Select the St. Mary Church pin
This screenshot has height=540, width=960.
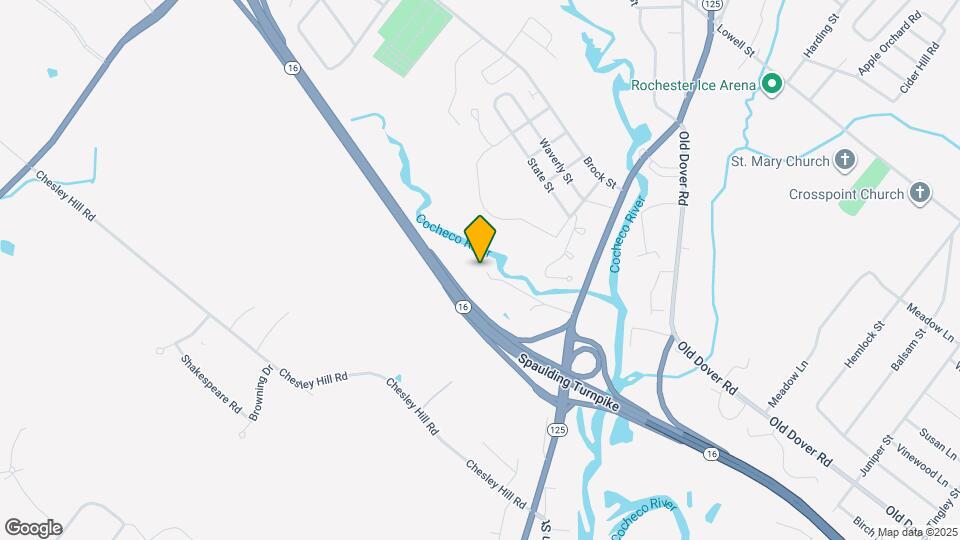pos(845,160)
